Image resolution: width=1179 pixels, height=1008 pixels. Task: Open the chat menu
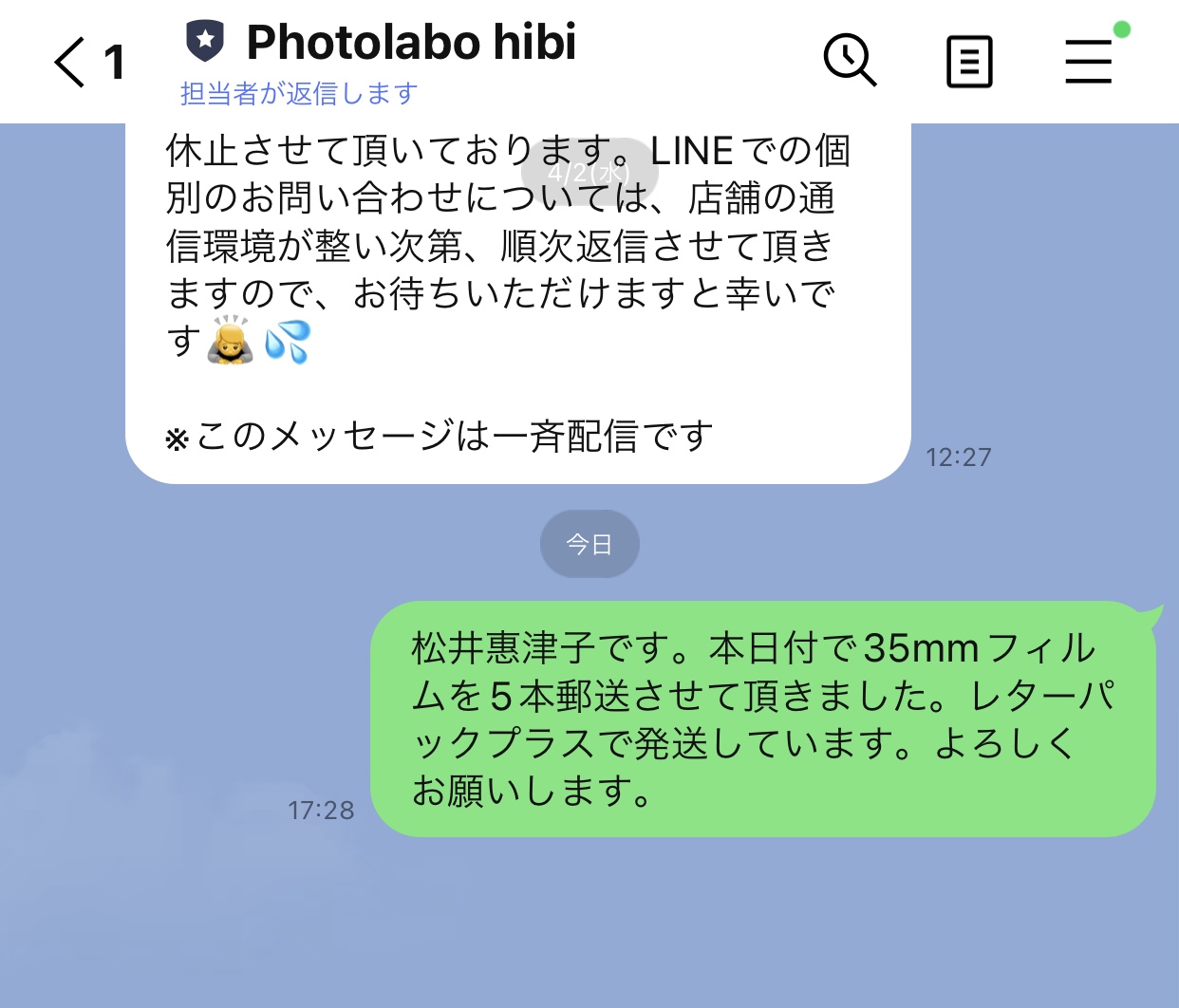(1088, 62)
